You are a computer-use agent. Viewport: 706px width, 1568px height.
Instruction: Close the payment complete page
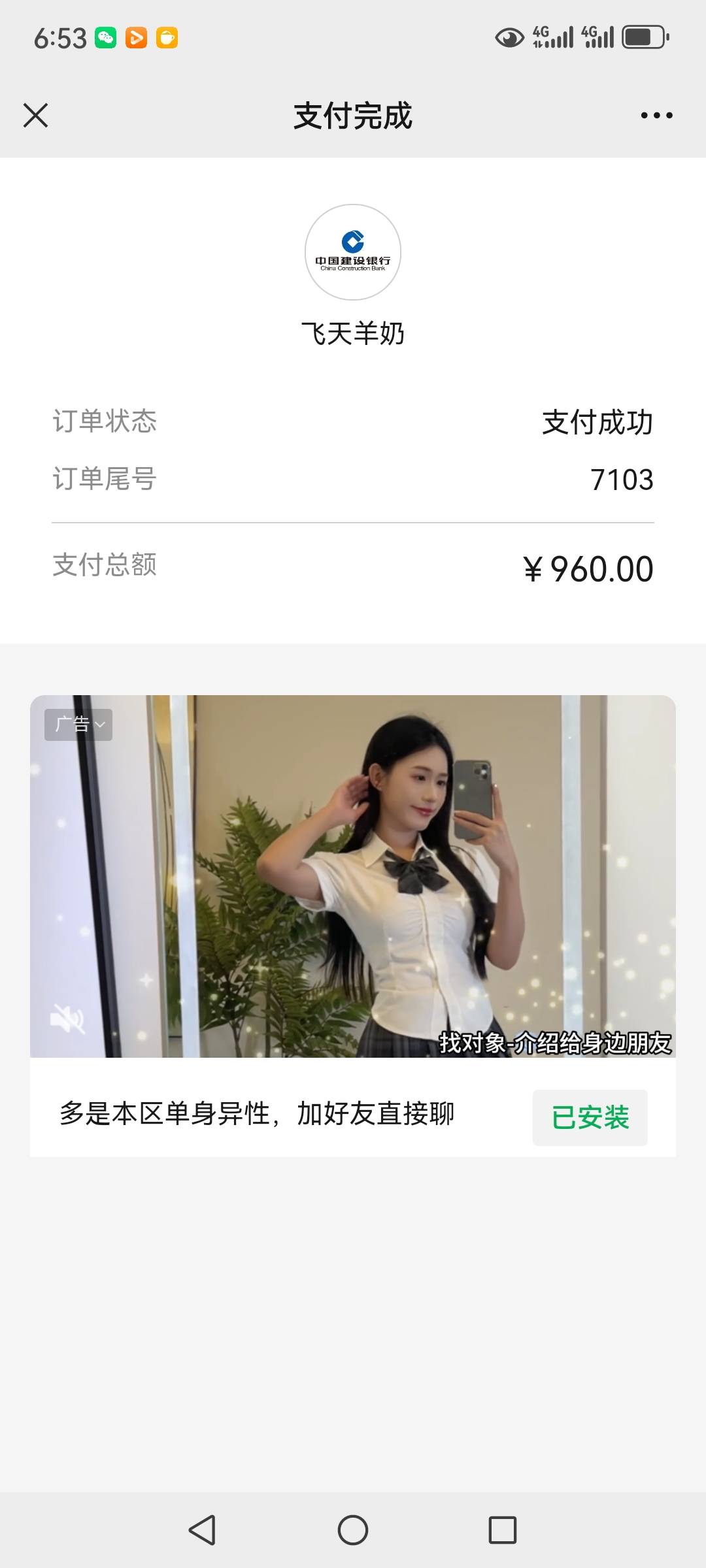36,116
